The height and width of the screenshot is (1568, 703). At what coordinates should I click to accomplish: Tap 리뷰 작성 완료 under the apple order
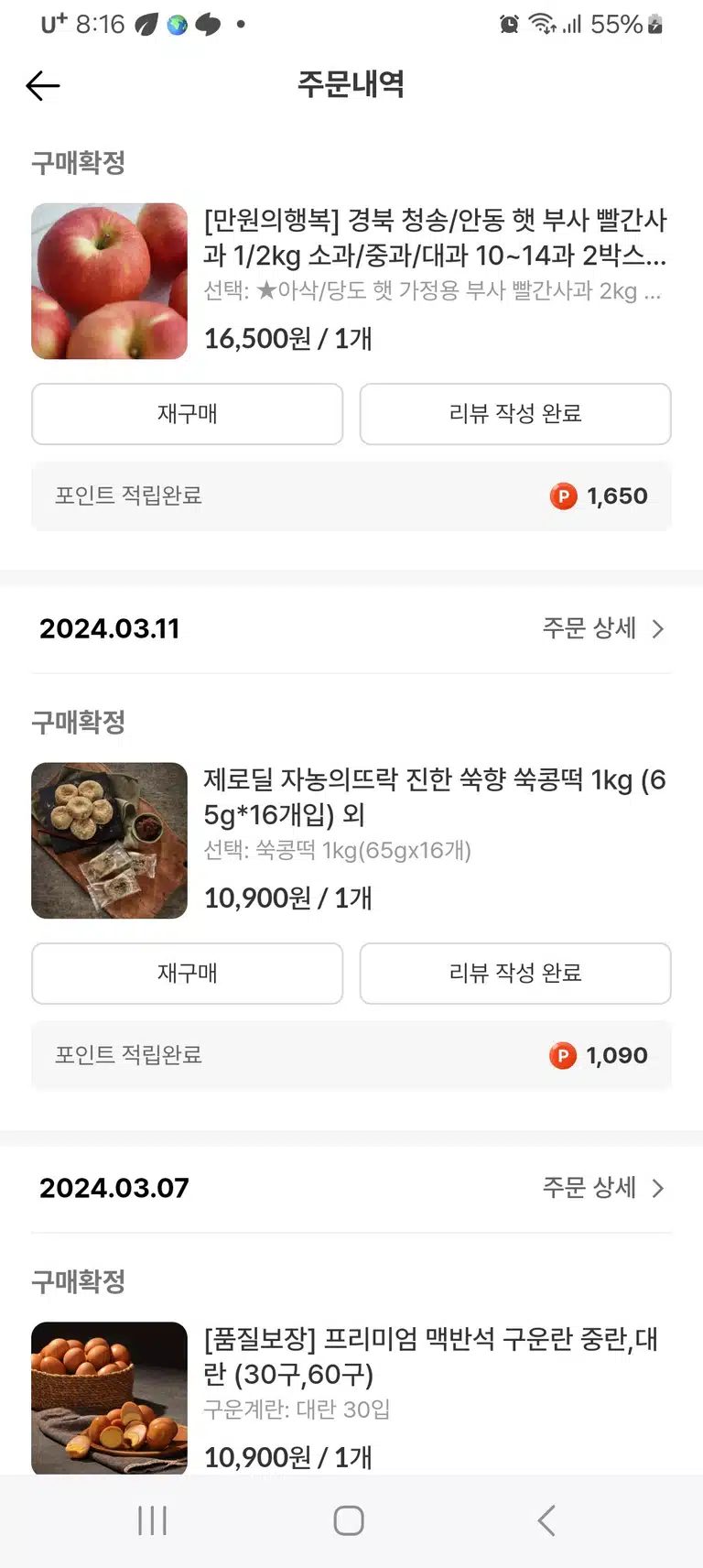pos(515,414)
